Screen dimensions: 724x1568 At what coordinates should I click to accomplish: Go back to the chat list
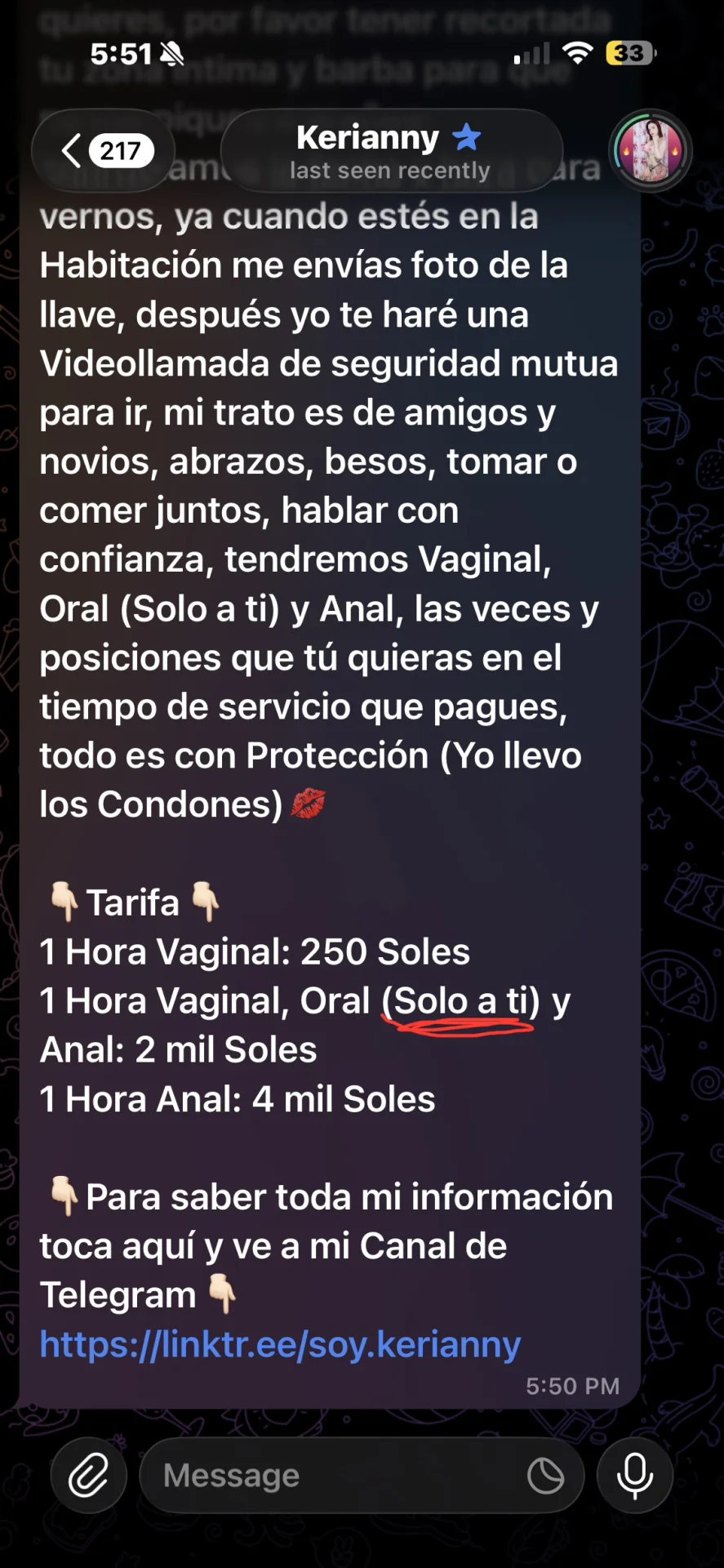click(x=104, y=151)
